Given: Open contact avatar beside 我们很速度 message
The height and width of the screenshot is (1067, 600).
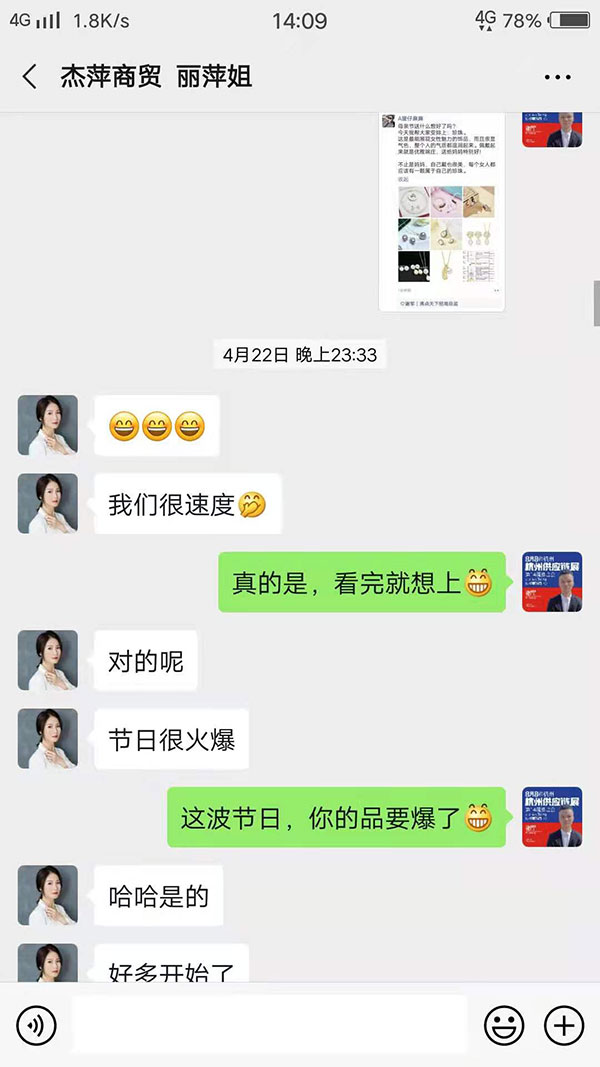Looking at the screenshot, I should (48, 503).
